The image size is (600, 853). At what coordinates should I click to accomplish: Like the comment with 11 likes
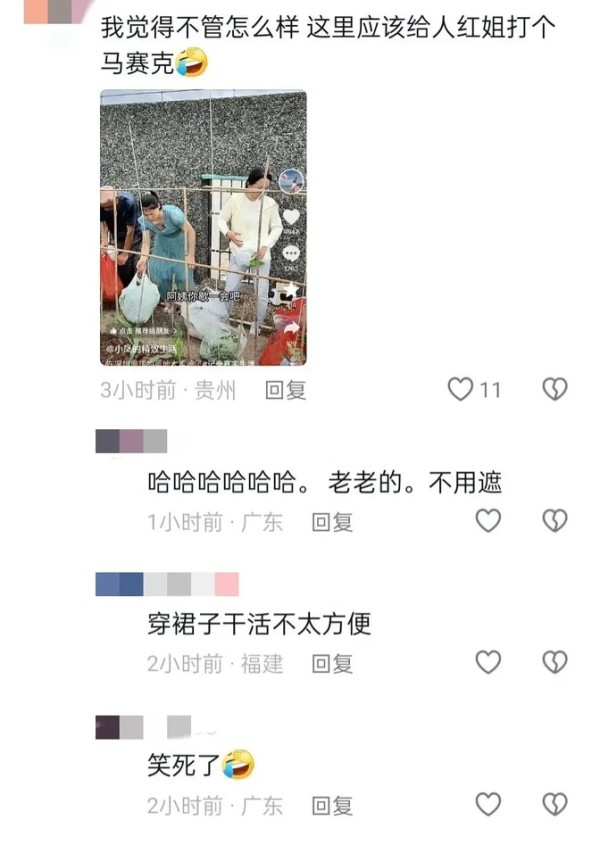[460, 389]
